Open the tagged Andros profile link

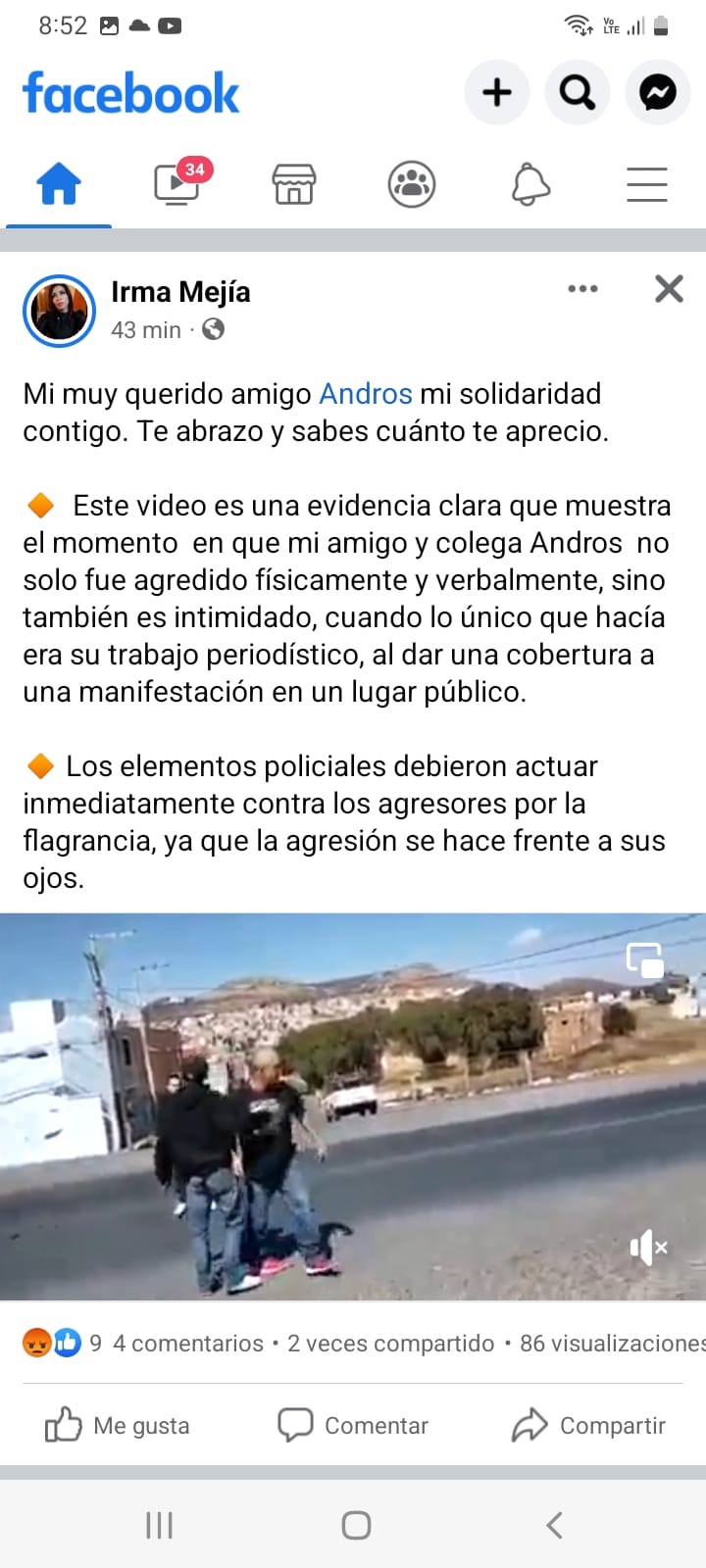(366, 394)
